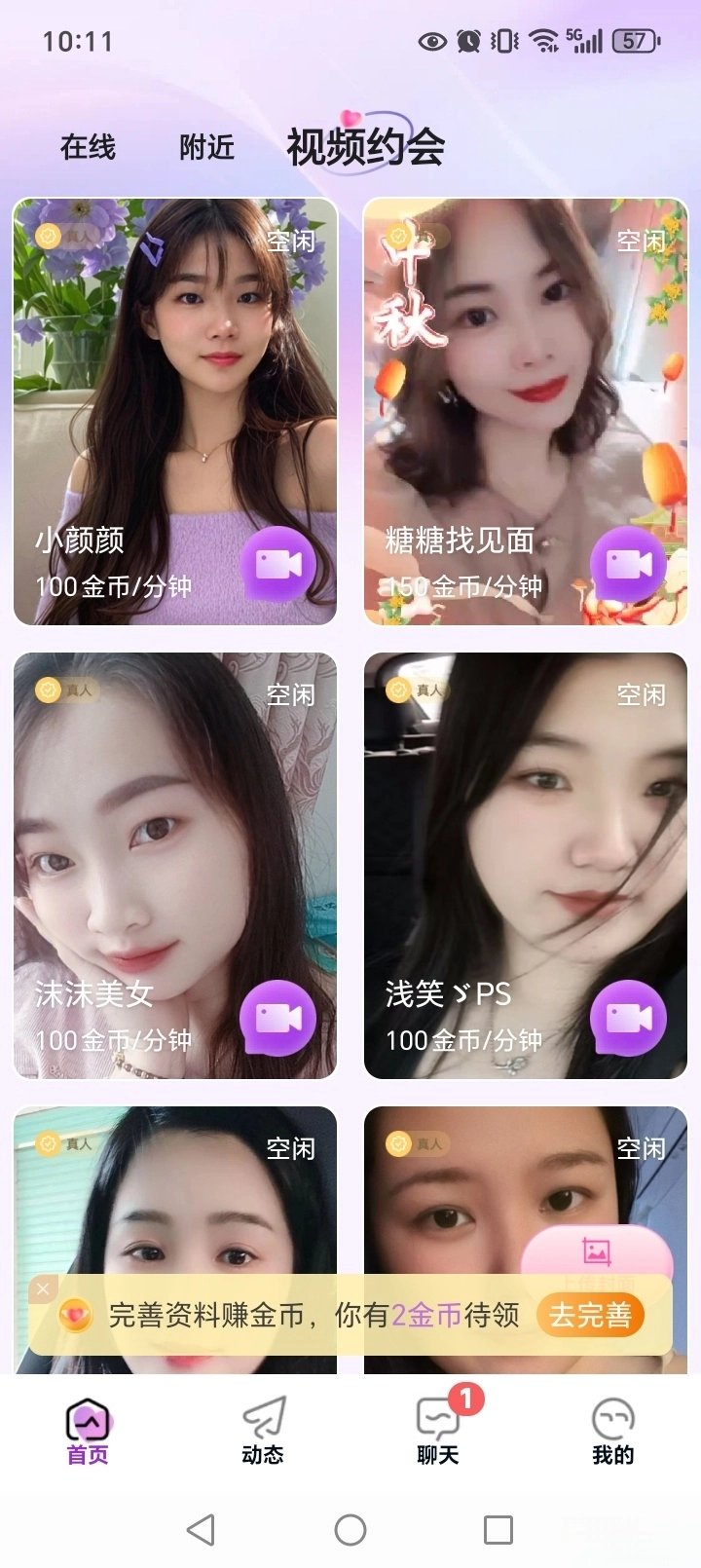
Task: Dismiss the 完善资料赚金币 banner
Action: point(42,1289)
